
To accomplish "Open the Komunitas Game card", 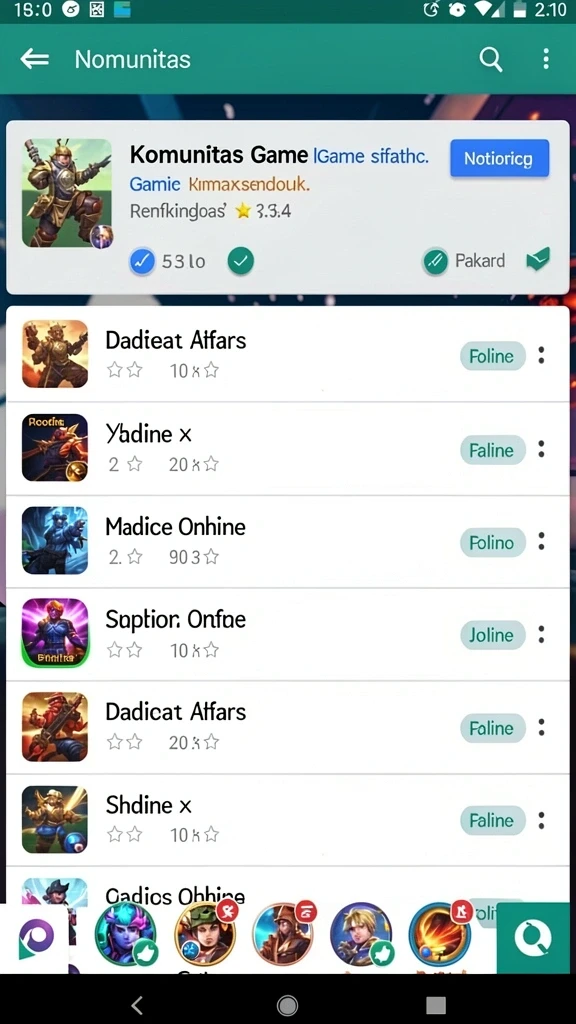I will [288, 207].
